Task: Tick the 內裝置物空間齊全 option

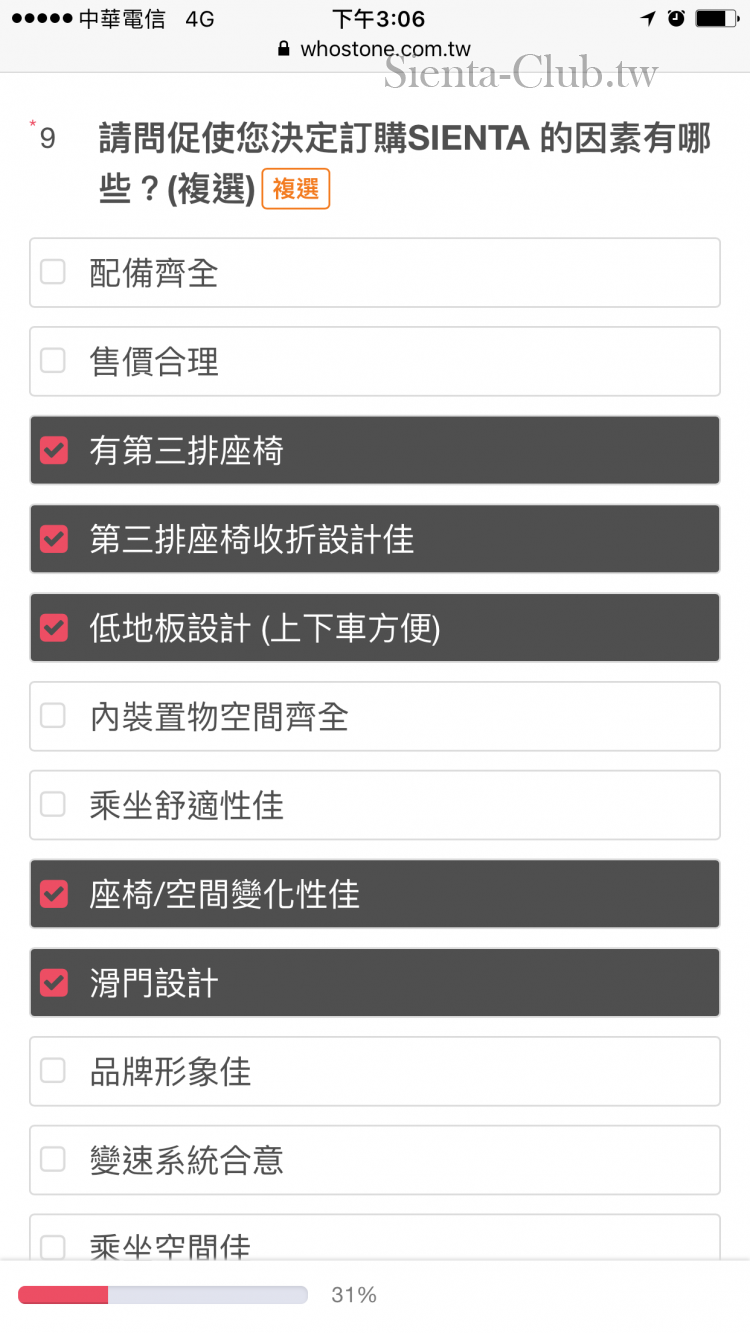Action: point(53,716)
